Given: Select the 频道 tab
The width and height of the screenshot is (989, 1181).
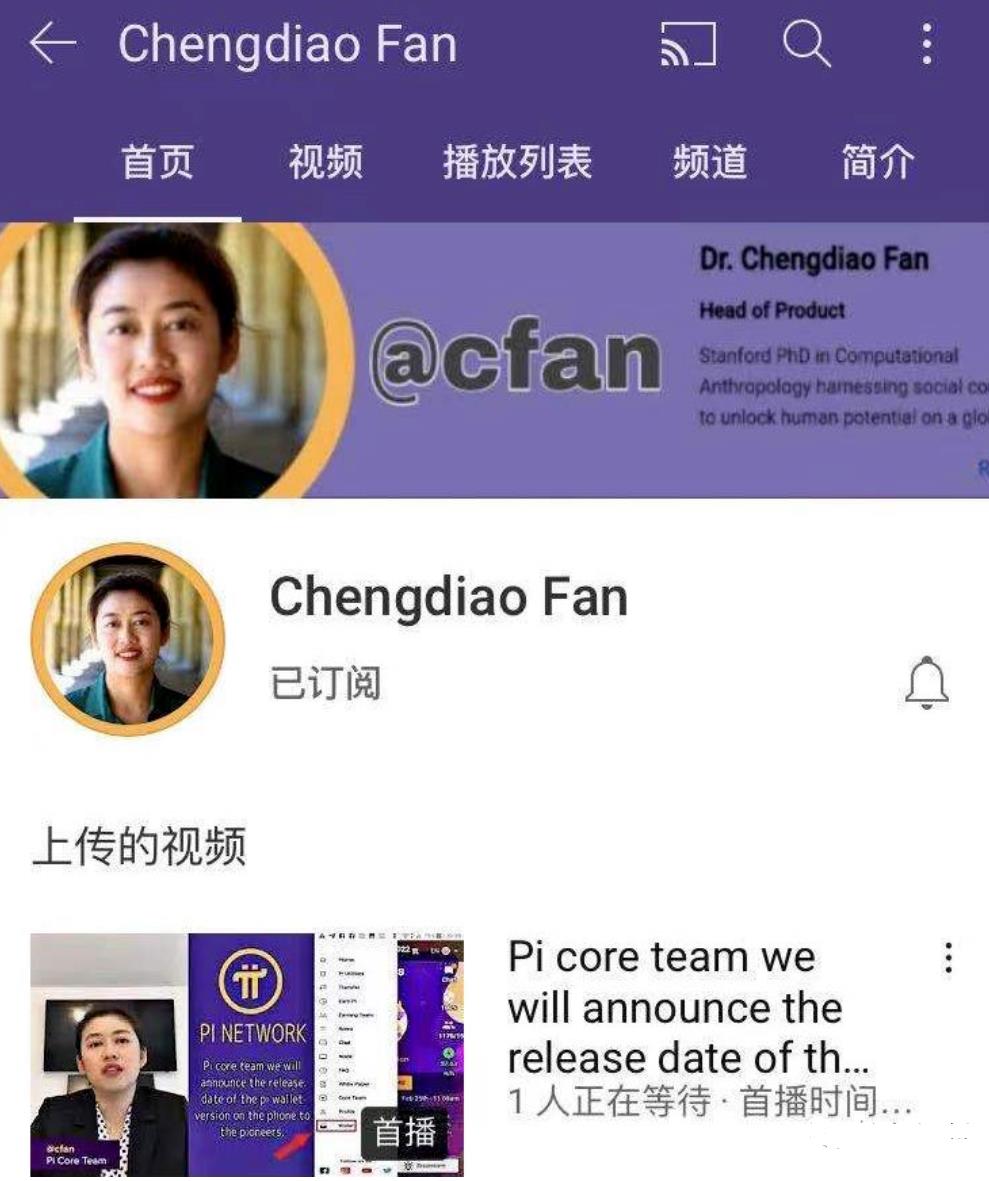Looking at the screenshot, I should coord(709,162).
